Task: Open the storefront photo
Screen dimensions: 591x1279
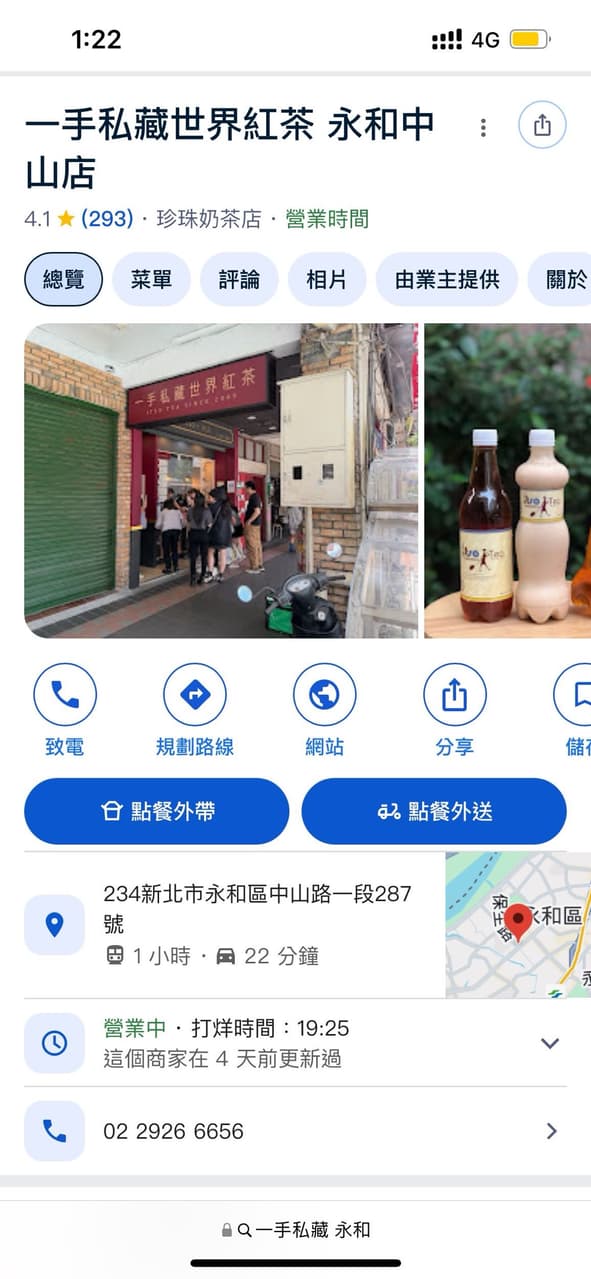Action: click(221, 480)
